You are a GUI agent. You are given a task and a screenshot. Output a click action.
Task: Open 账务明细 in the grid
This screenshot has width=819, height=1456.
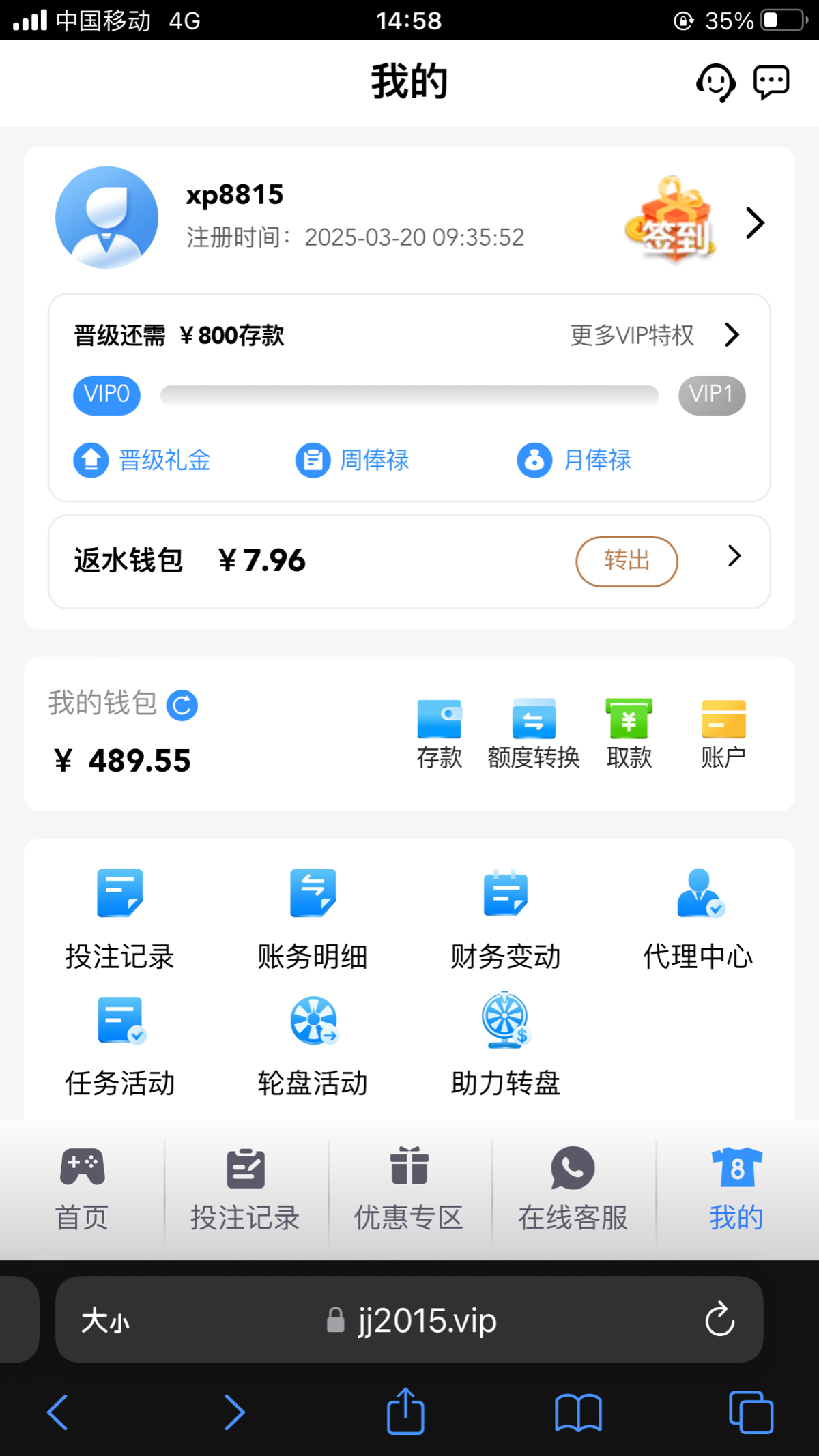click(313, 918)
